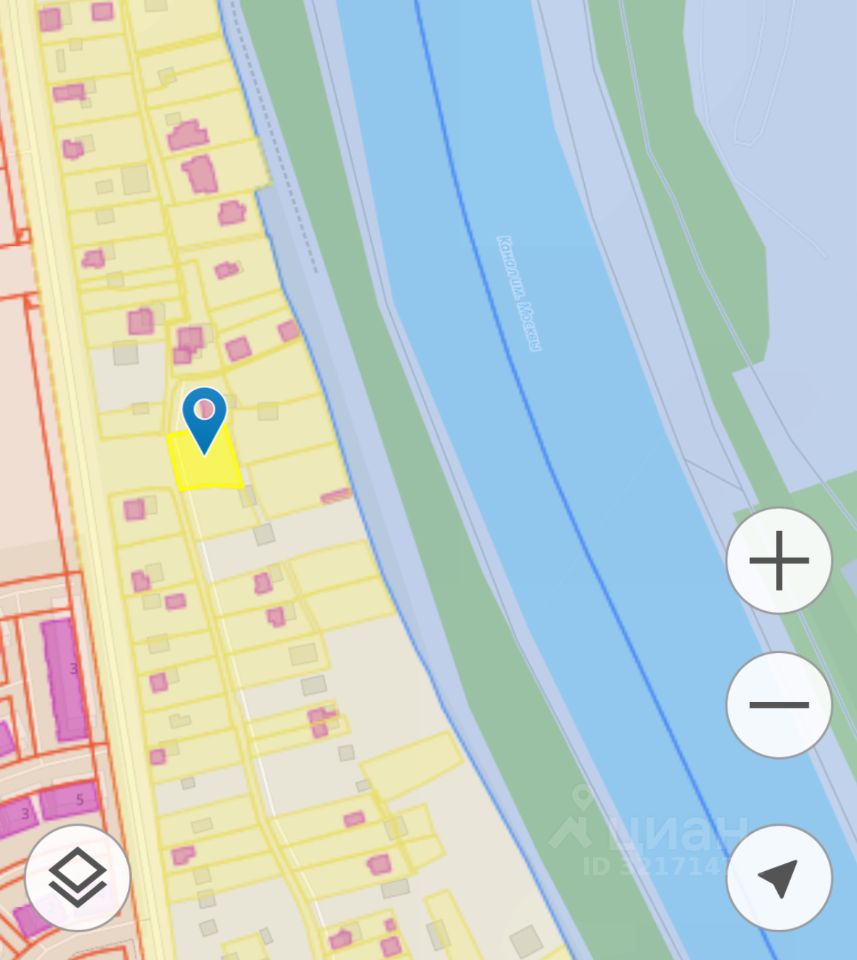The width and height of the screenshot is (857, 960).
Task: Open the map layers selector
Action: point(77,878)
